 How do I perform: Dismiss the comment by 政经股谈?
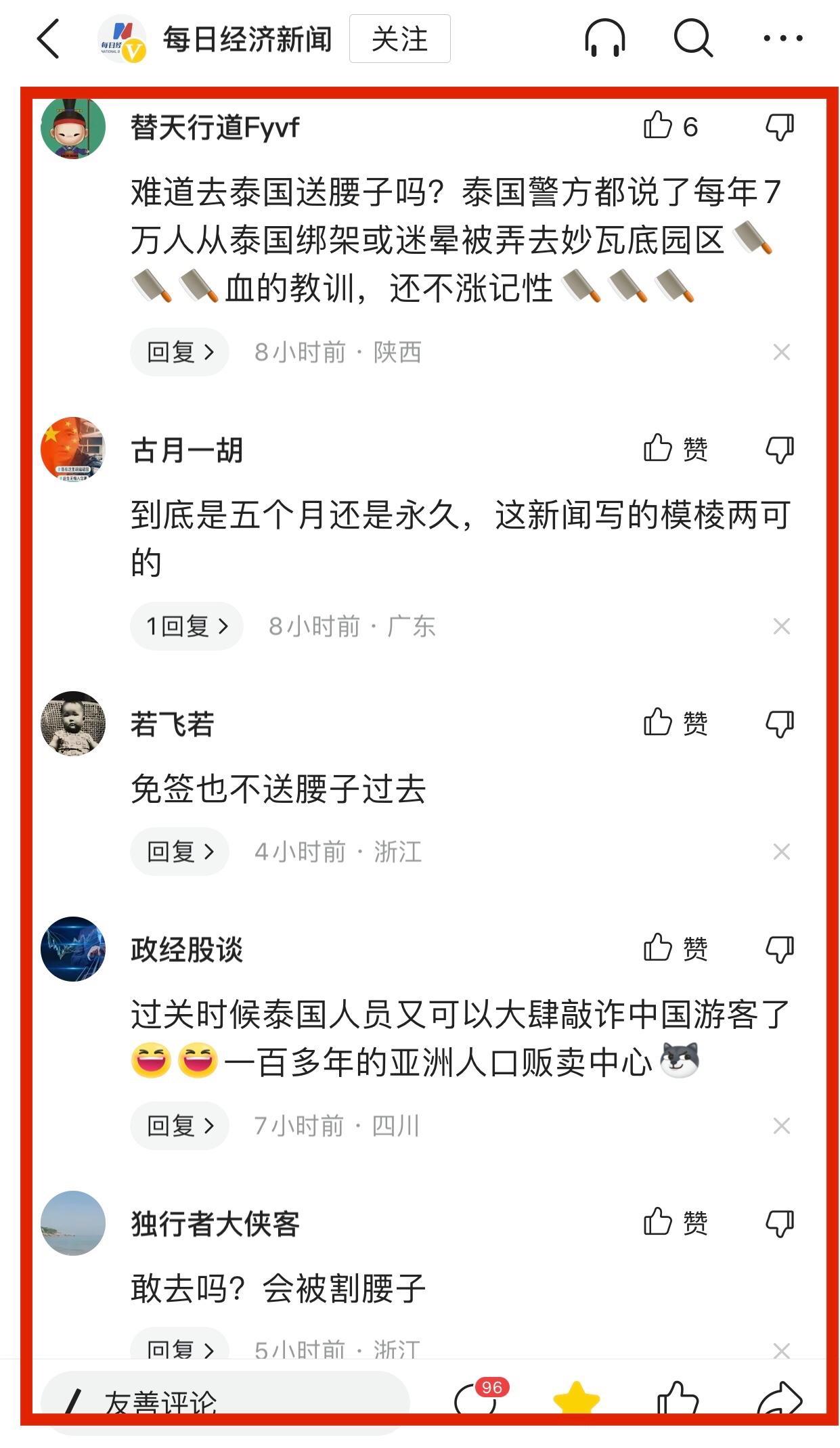pyautogui.click(x=781, y=1126)
